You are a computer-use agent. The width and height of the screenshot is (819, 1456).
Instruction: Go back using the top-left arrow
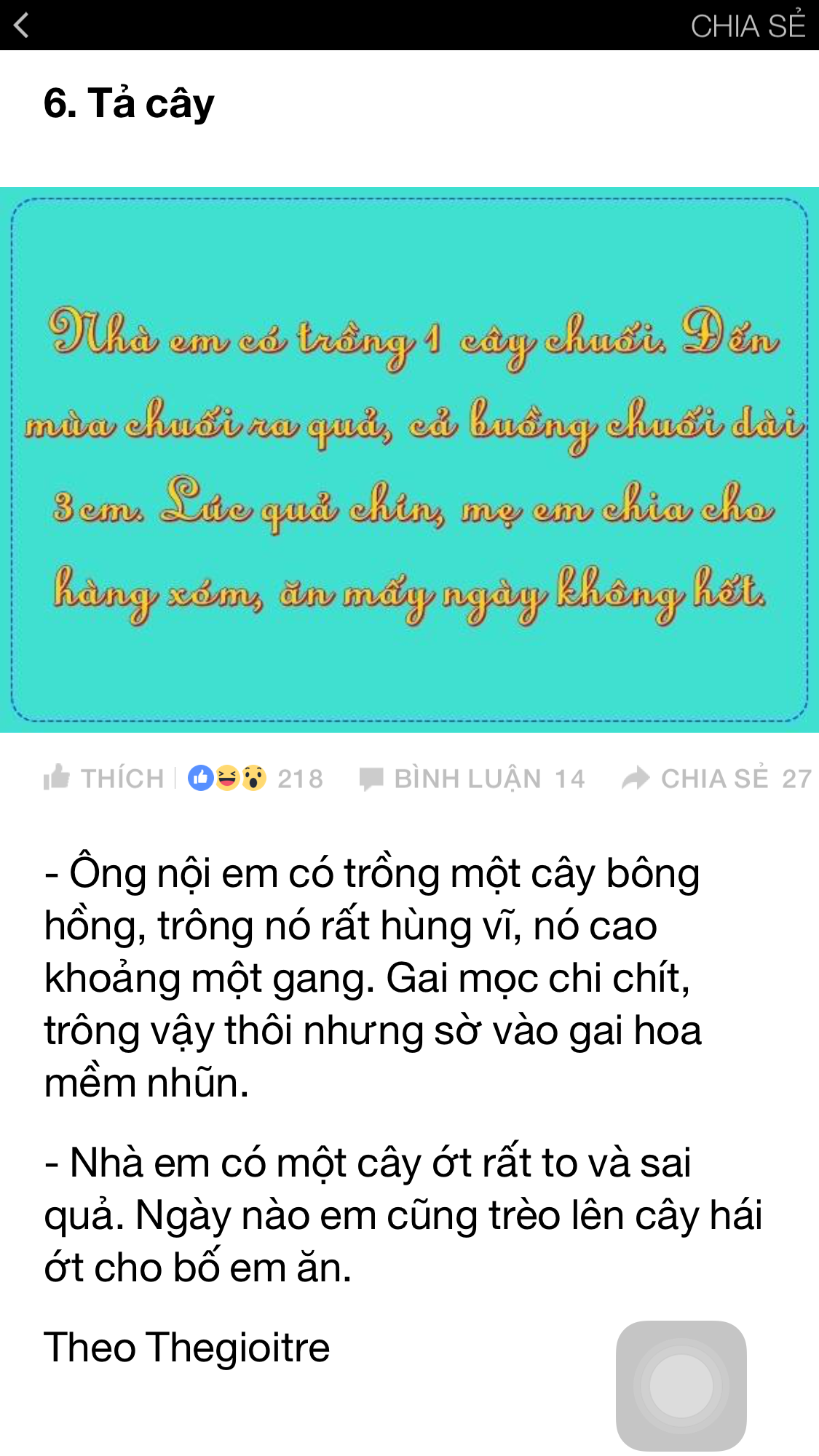(22, 25)
